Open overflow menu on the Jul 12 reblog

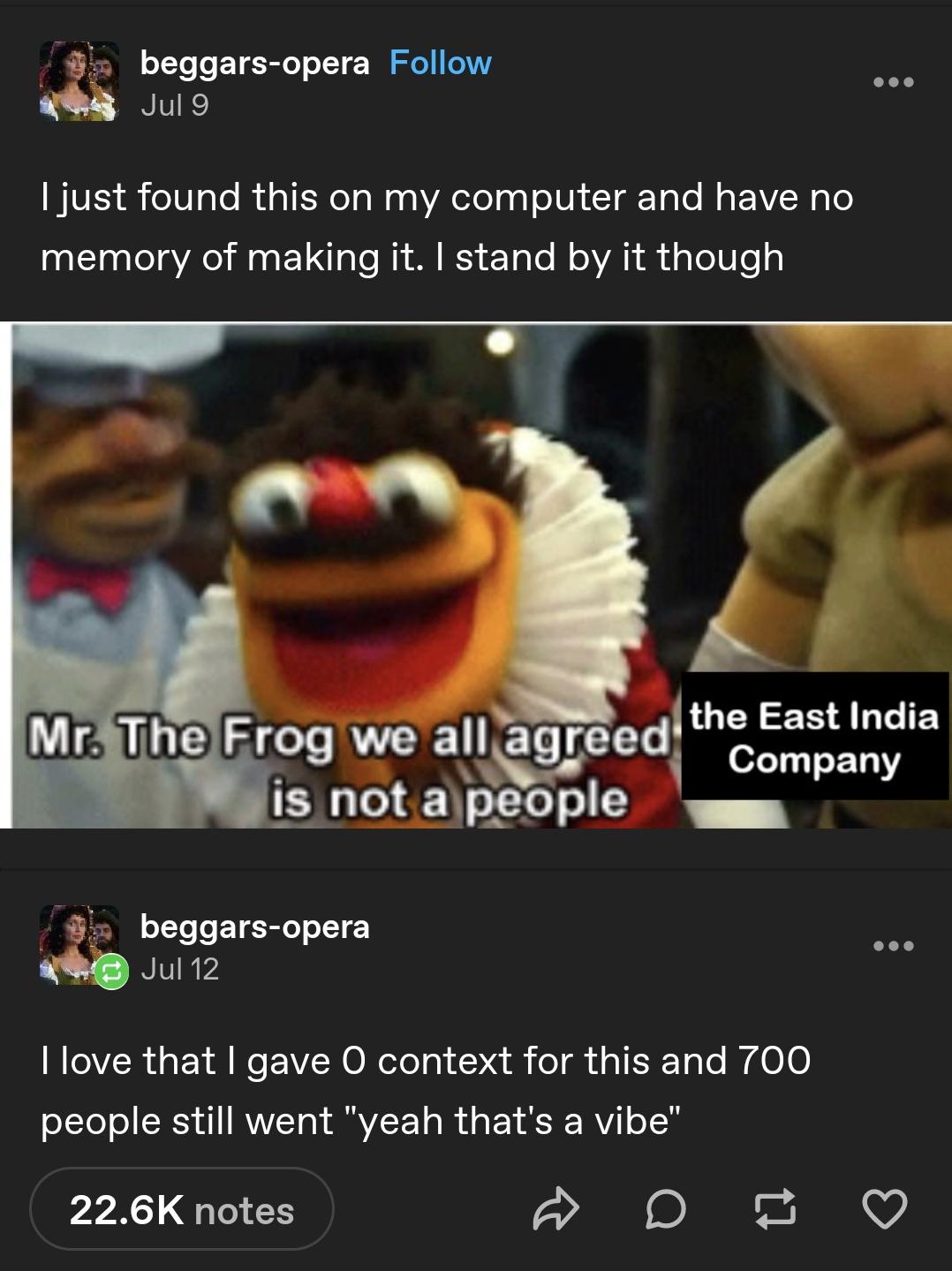(x=893, y=946)
